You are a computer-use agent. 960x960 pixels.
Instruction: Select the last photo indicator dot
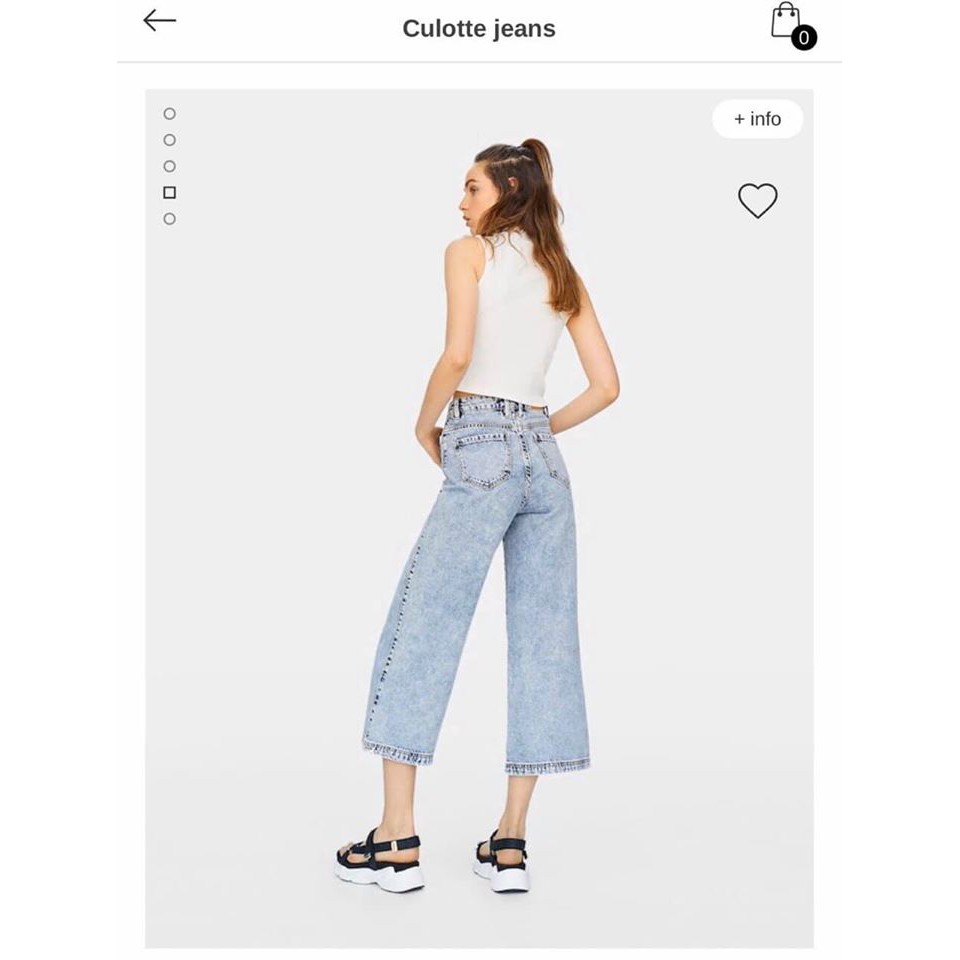(170, 219)
